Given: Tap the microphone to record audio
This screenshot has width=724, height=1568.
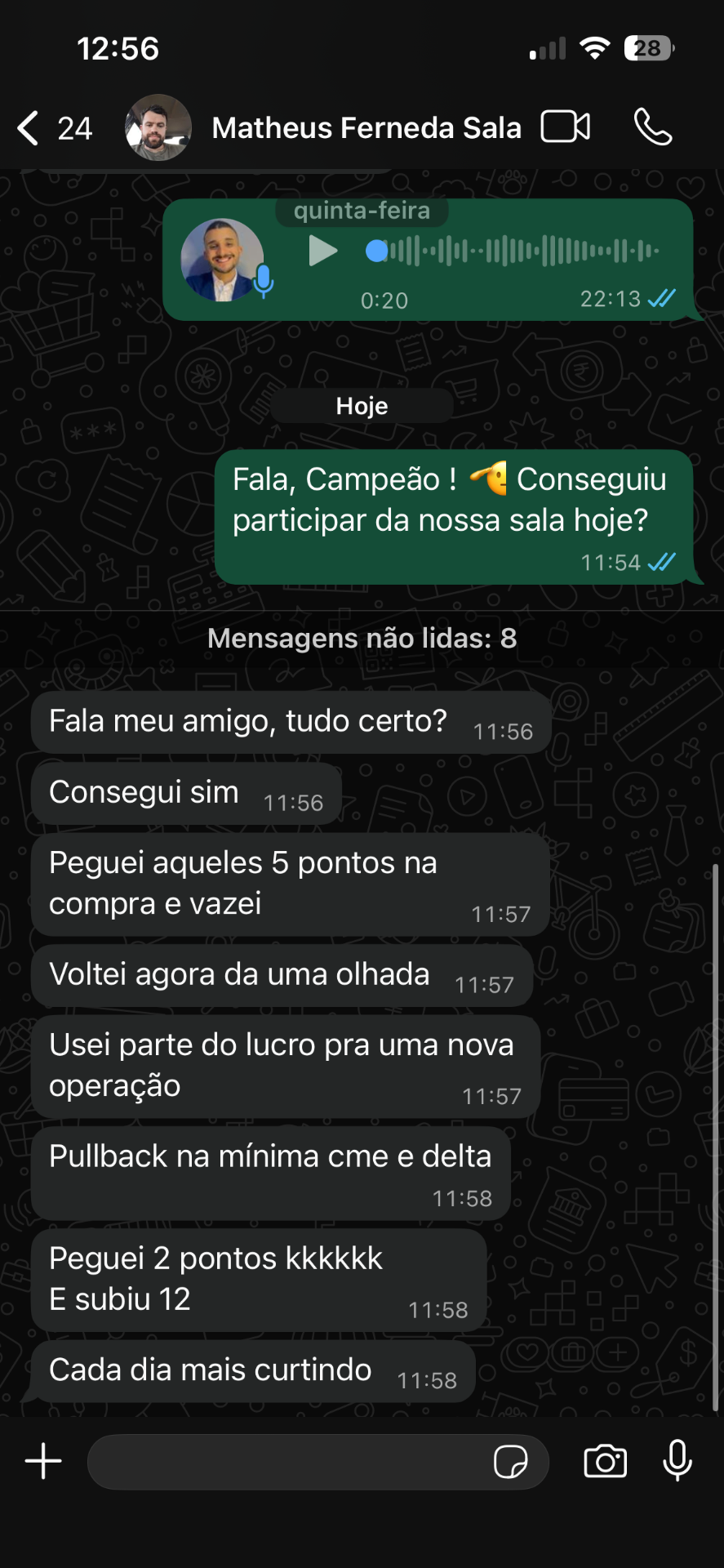Looking at the screenshot, I should [677, 1460].
